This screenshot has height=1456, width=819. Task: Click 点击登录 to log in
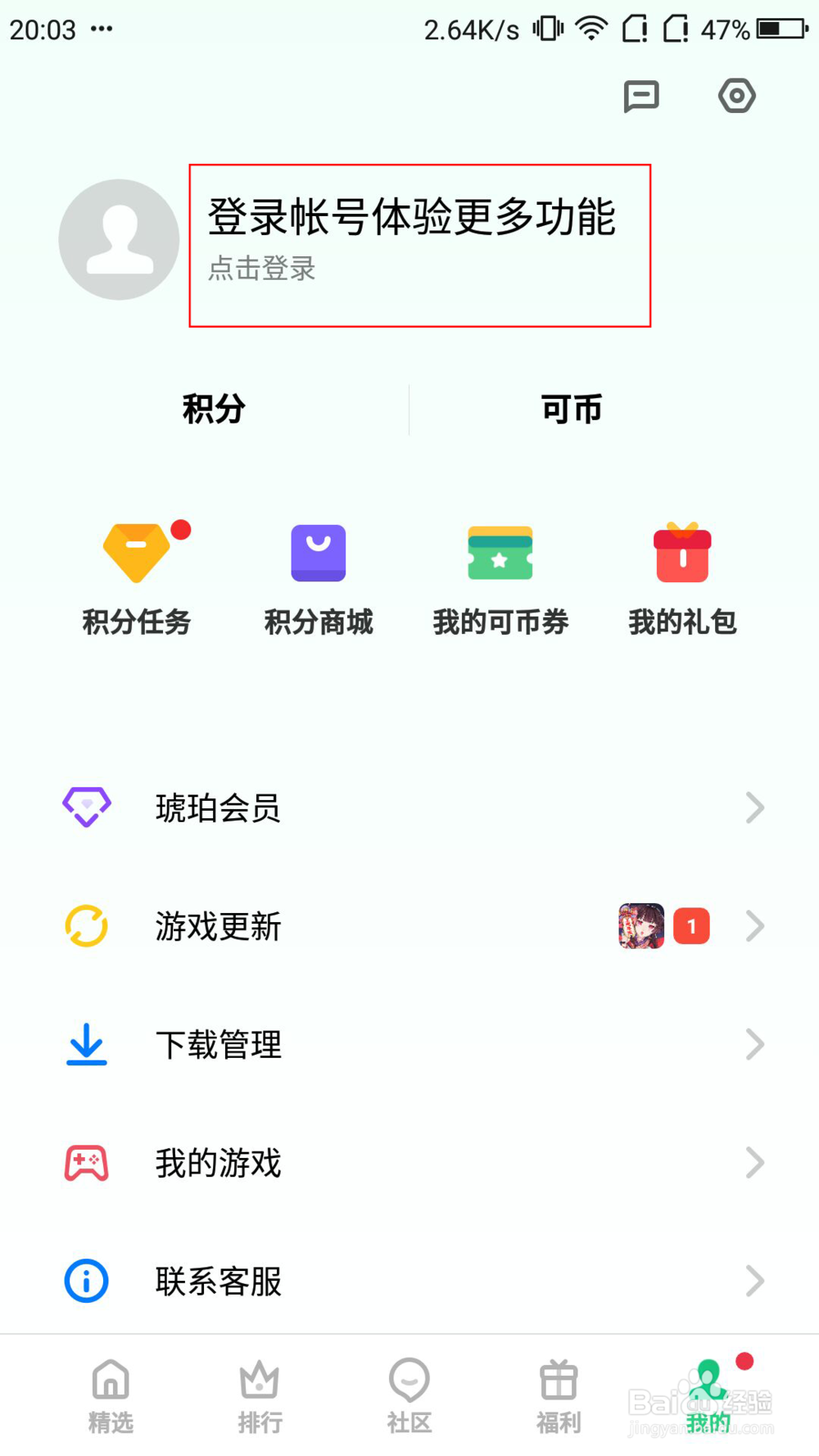point(261,270)
